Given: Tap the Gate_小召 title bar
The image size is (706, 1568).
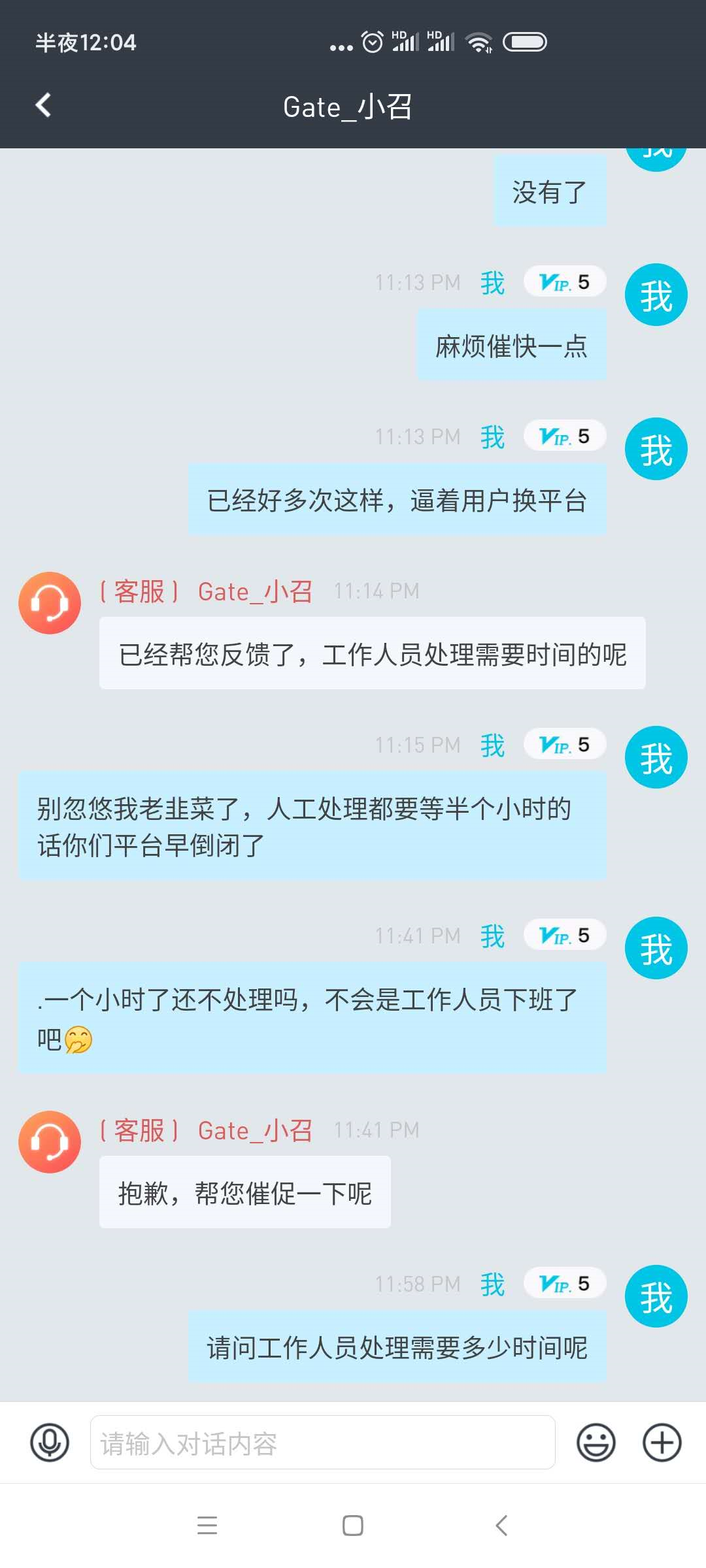Looking at the screenshot, I should click(348, 106).
